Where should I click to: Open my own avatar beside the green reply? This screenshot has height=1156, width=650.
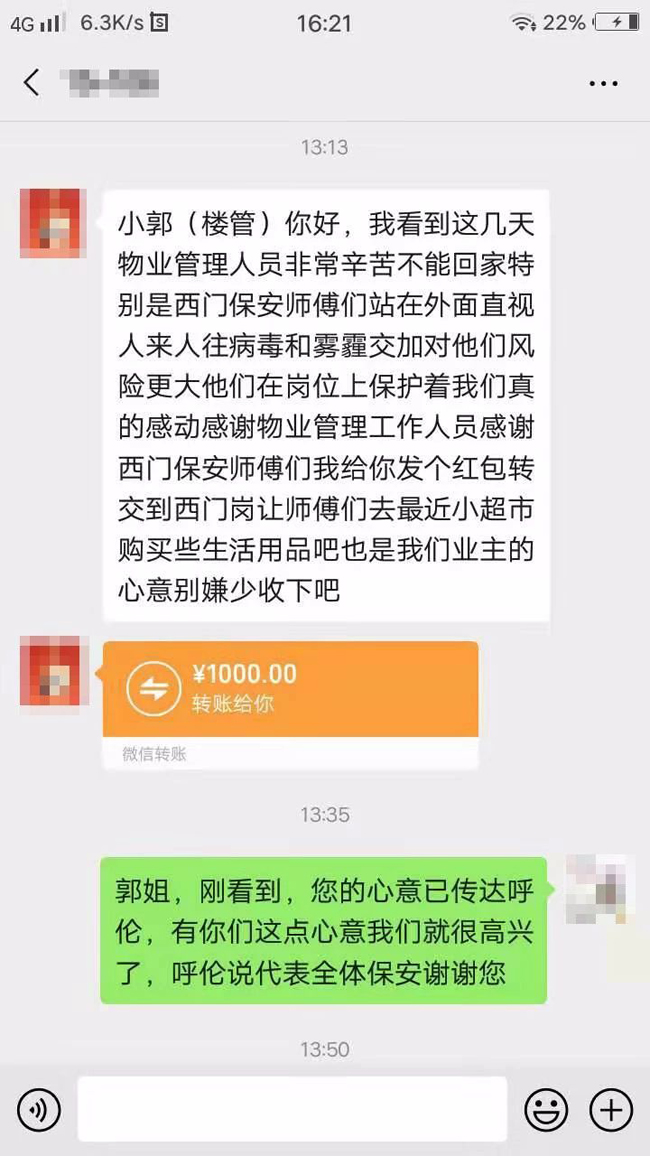597,889
